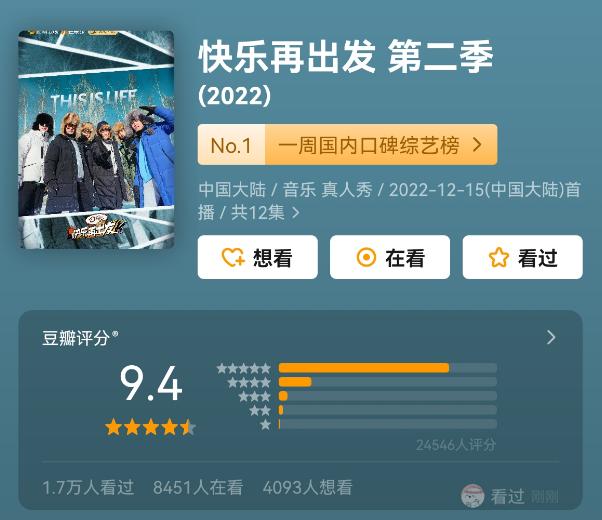This screenshot has width=602, height=520.
Task: Expand the show details info line
Action: 295,212
